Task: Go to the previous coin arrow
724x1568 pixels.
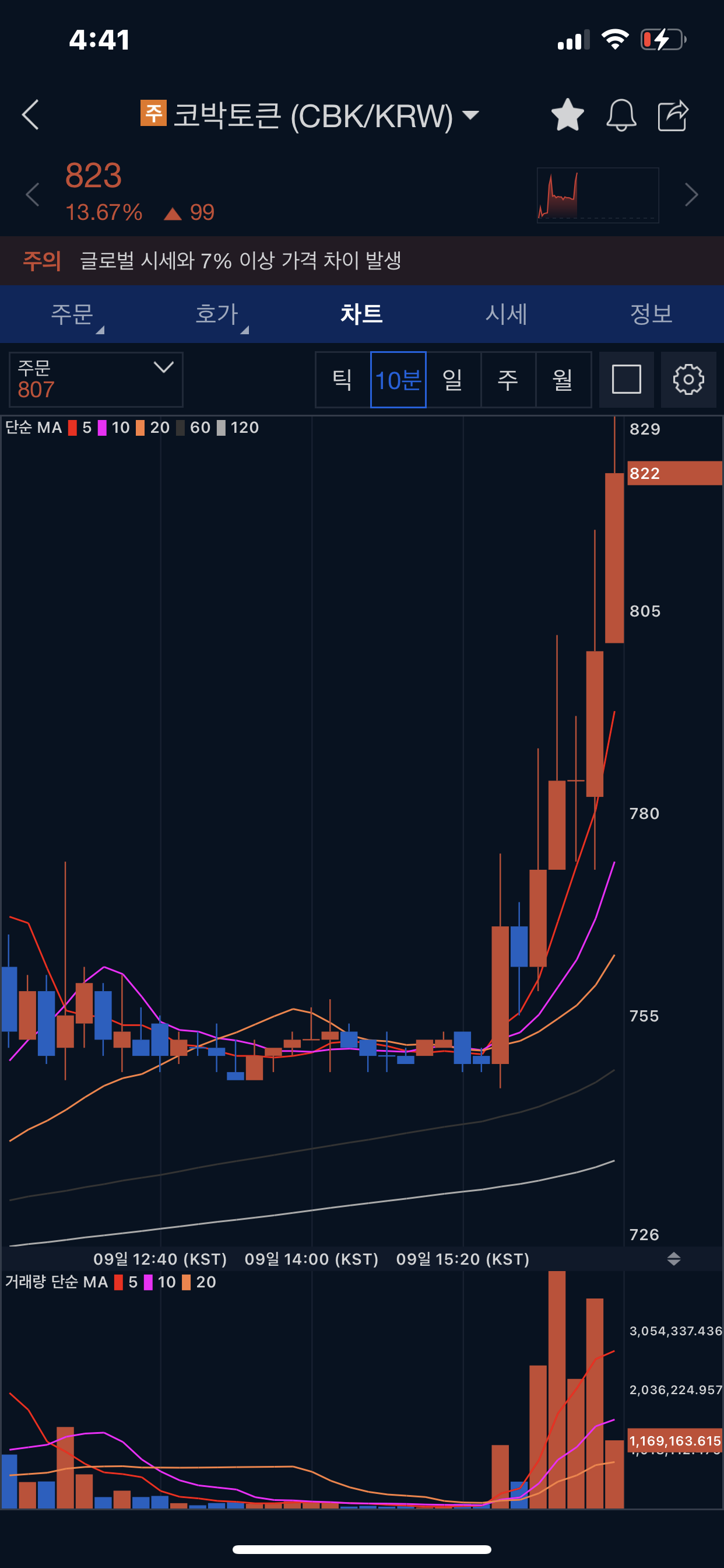Action: pyautogui.click(x=33, y=195)
